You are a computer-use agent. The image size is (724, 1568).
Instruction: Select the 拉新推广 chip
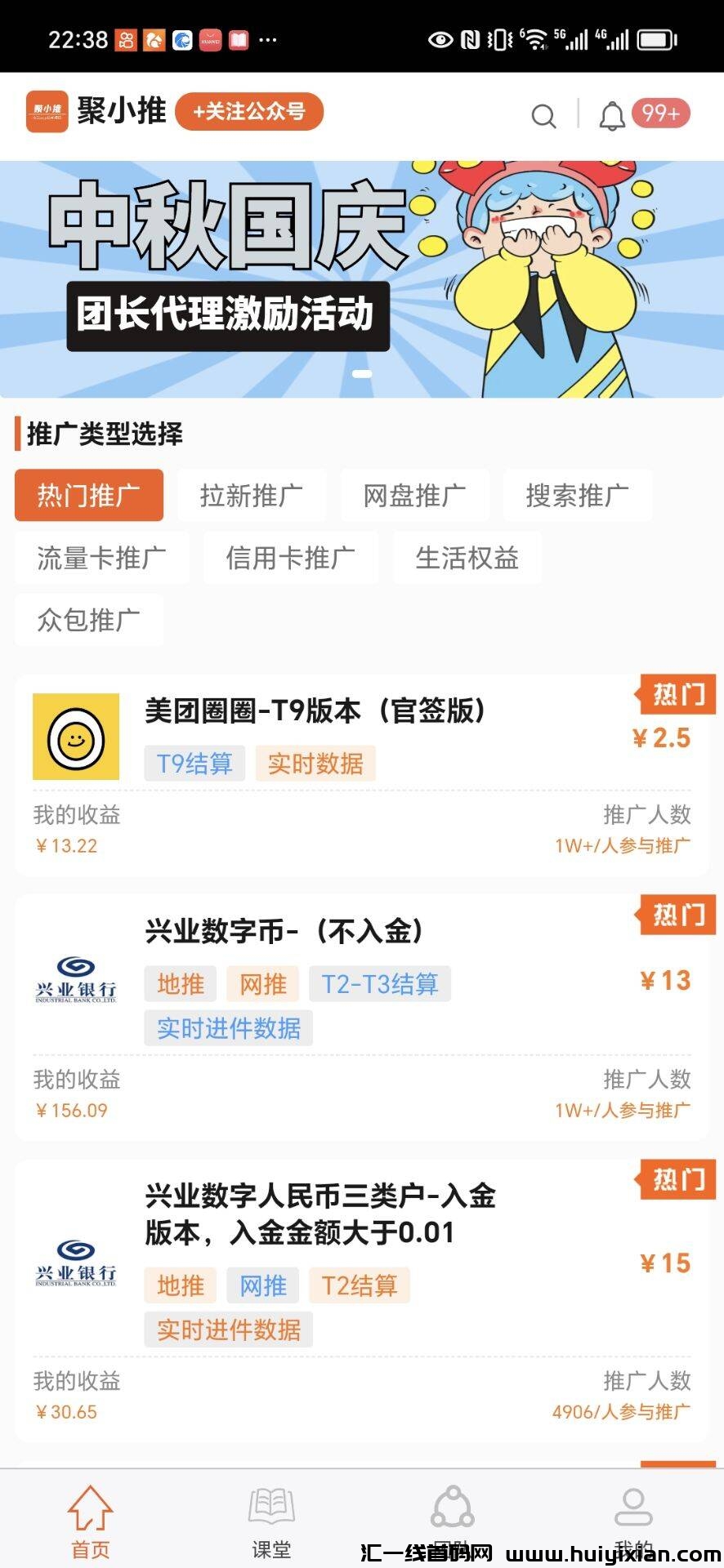252,495
